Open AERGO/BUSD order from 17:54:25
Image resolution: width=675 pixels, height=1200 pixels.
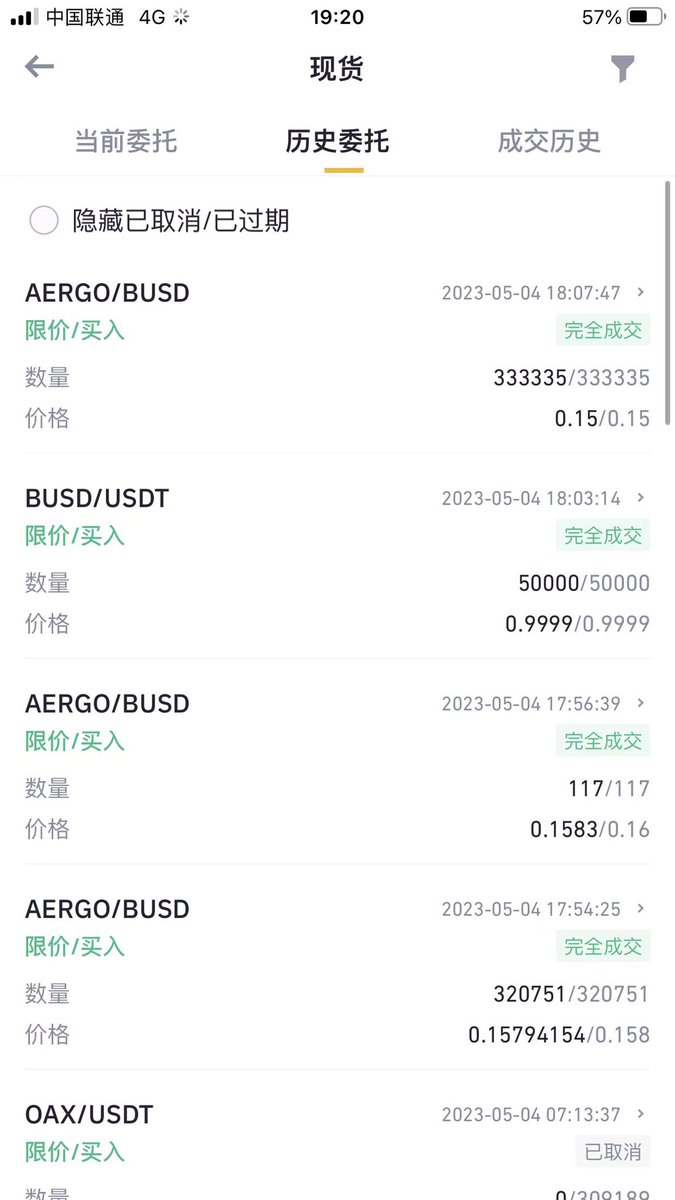pos(337,971)
